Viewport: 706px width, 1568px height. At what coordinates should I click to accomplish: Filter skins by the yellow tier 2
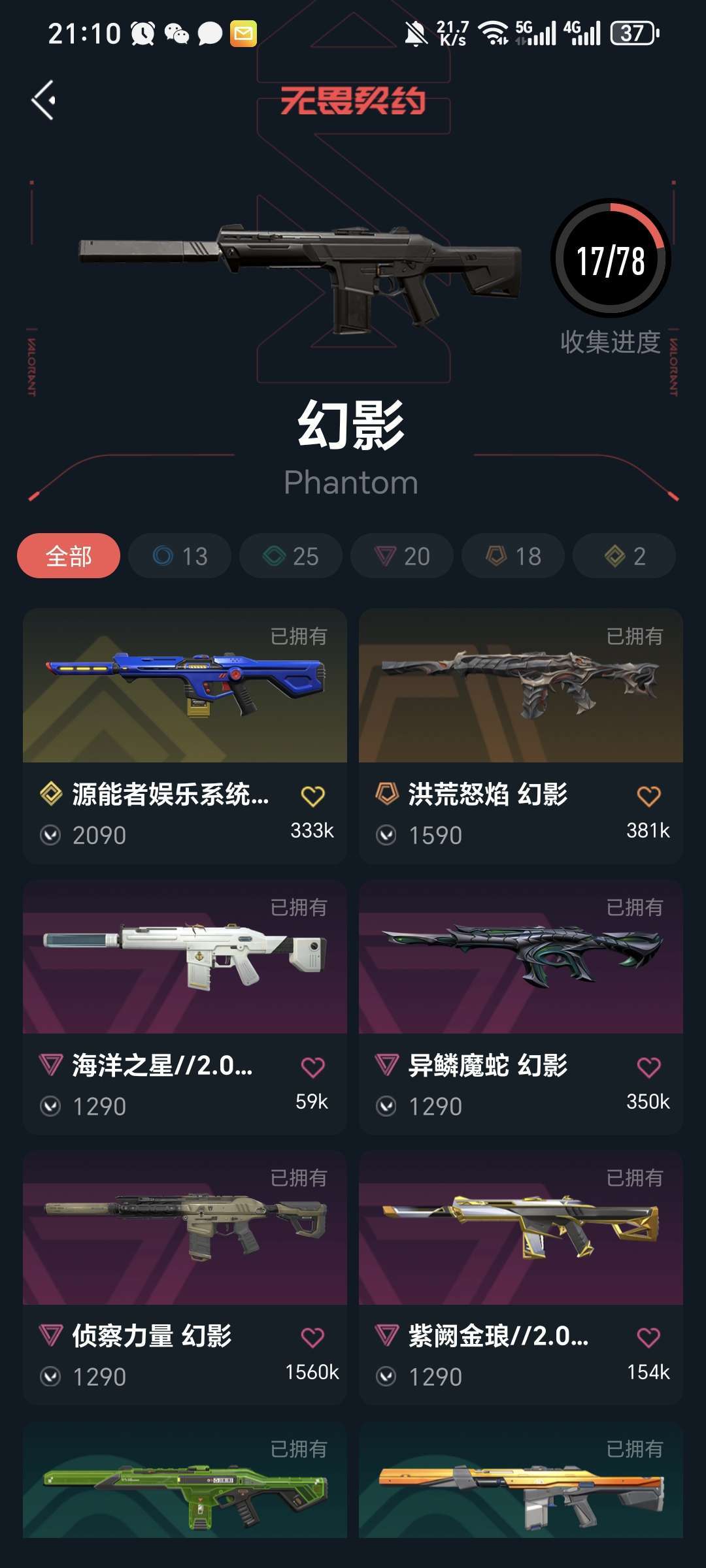[x=624, y=556]
